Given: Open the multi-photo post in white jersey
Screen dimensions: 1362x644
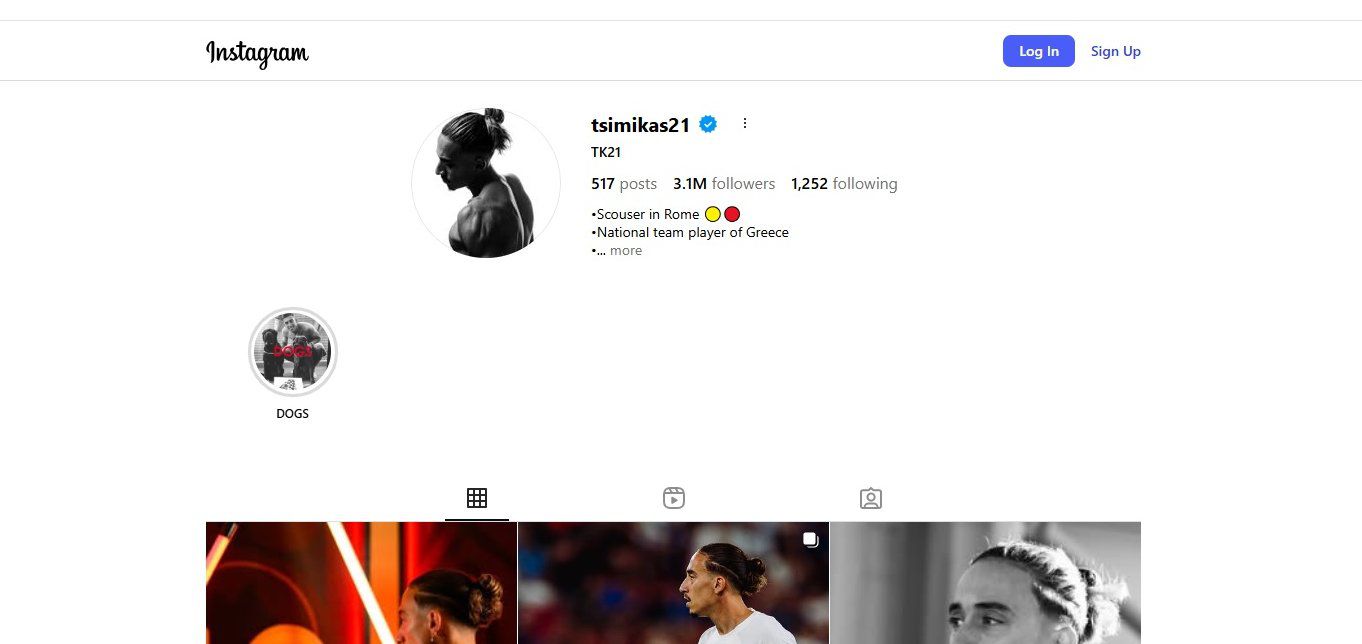Looking at the screenshot, I should 673,583.
